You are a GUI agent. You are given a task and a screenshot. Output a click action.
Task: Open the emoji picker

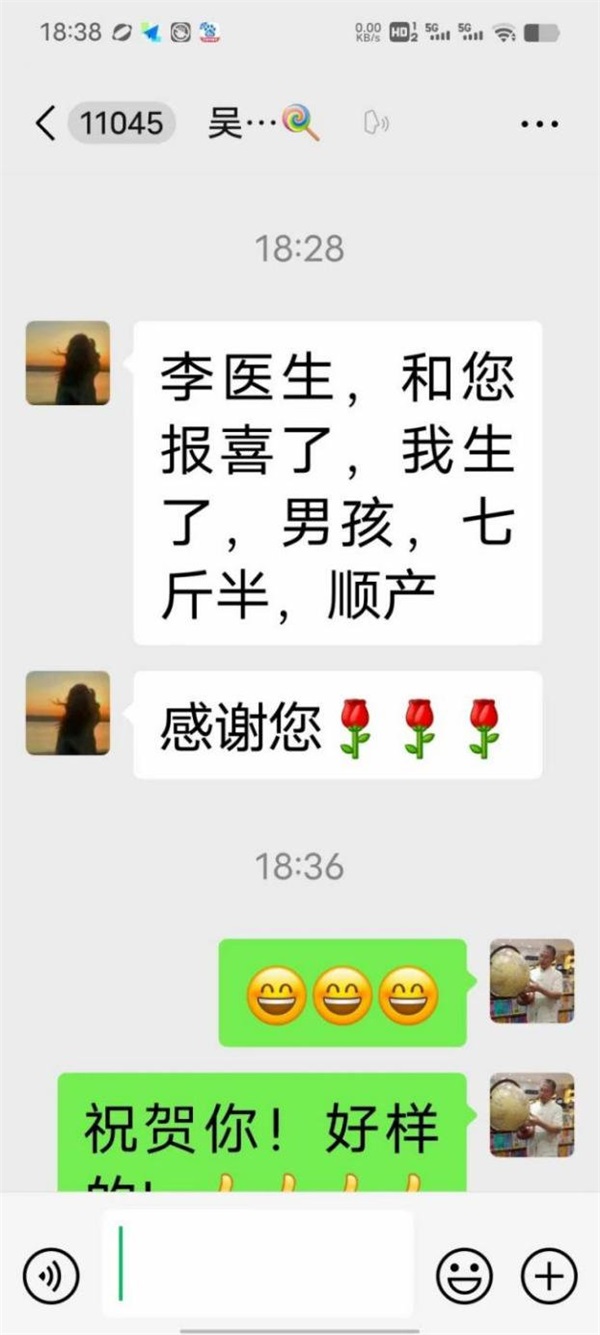464,1277
